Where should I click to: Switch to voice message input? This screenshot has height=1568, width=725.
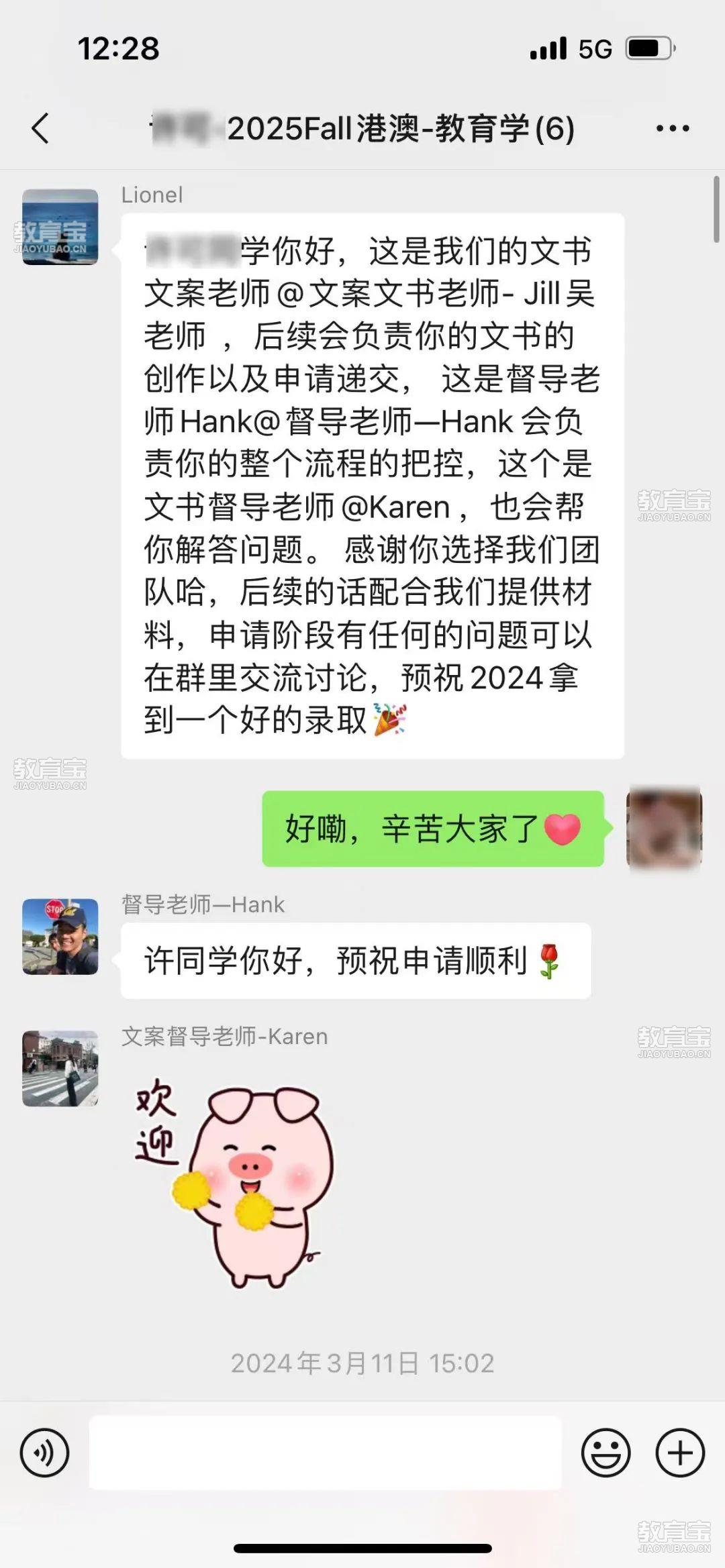click(x=44, y=1453)
